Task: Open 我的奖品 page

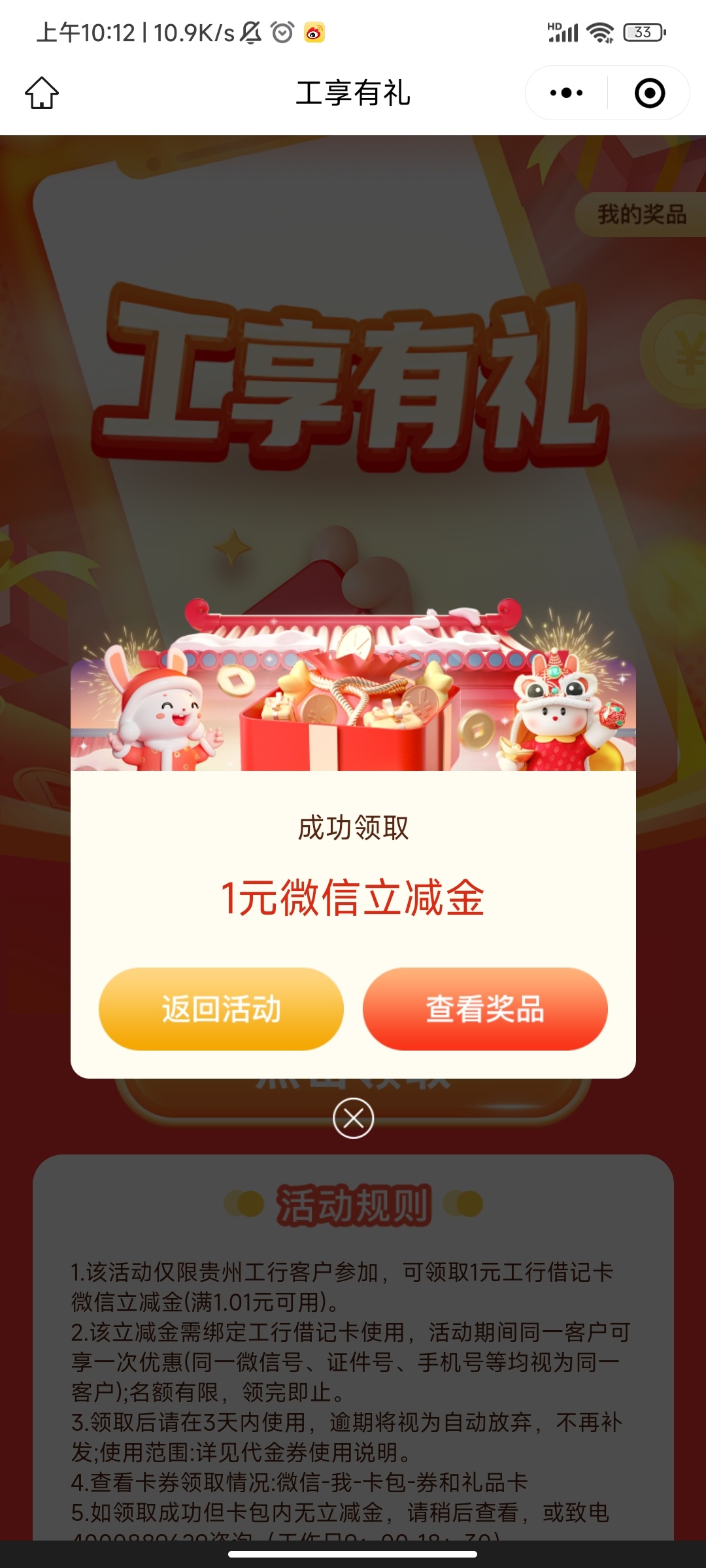Action: click(x=641, y=214)
